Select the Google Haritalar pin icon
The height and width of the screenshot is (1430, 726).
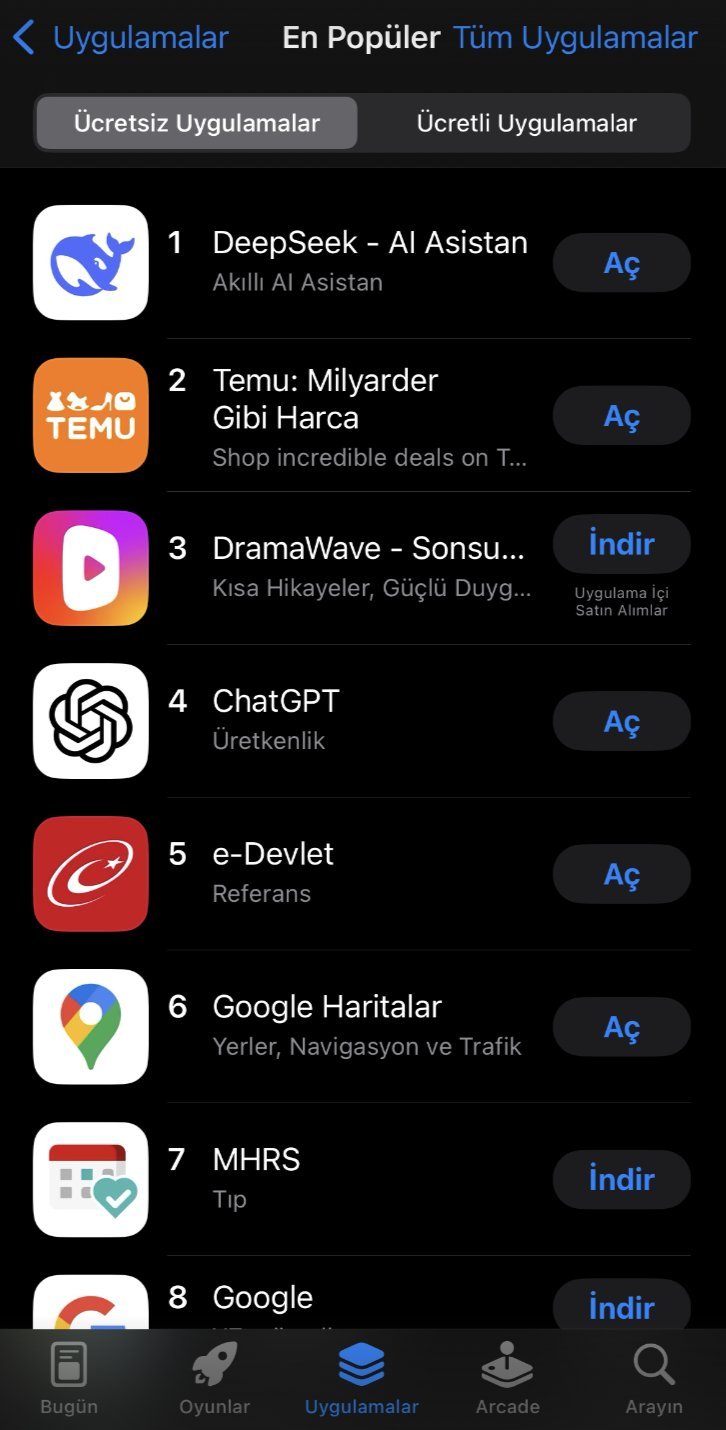pyautogui.click(x=90, y=1026)
